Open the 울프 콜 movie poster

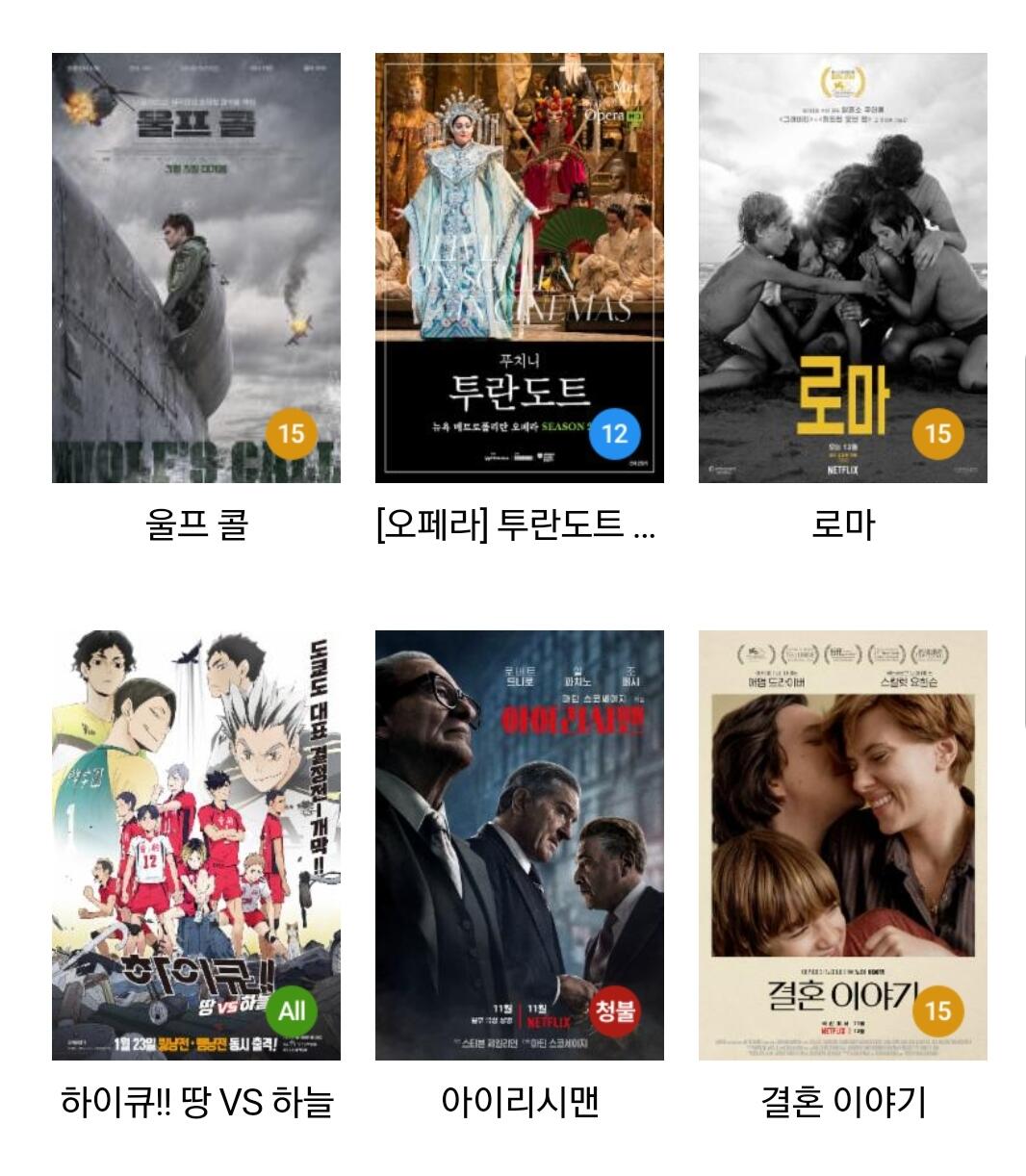tap(196, 268)
